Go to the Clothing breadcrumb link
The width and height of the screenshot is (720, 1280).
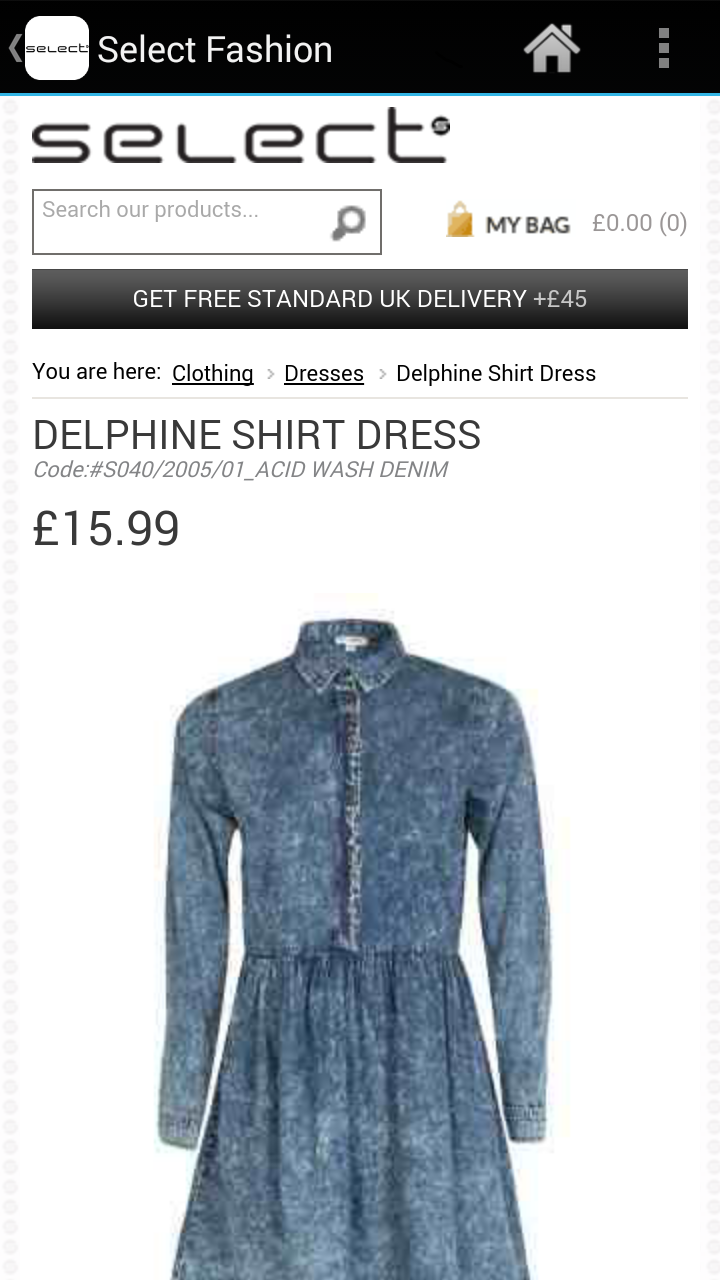(x=212, y=373)
